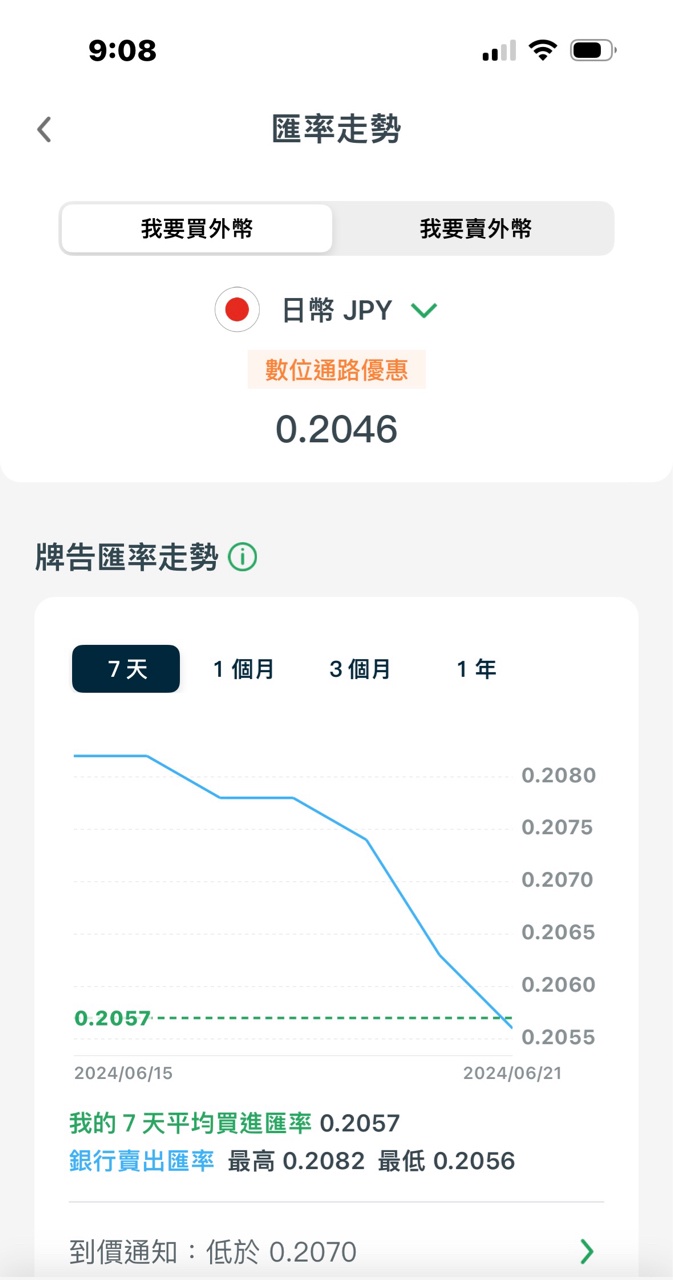Open info icon beside 牌告匯率走勢
This screenshot has width=673, height=1280.
point(243,557)
